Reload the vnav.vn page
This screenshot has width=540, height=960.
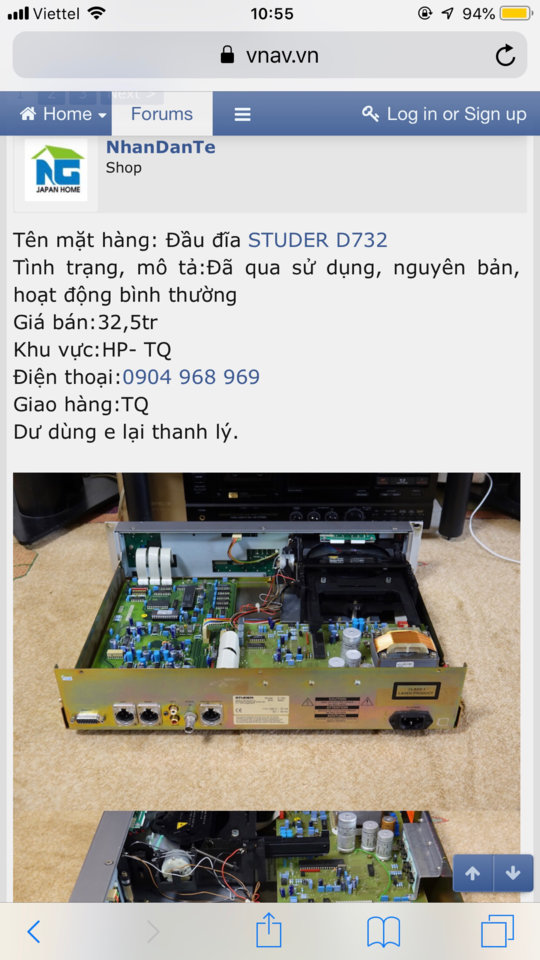coord(505,56)
